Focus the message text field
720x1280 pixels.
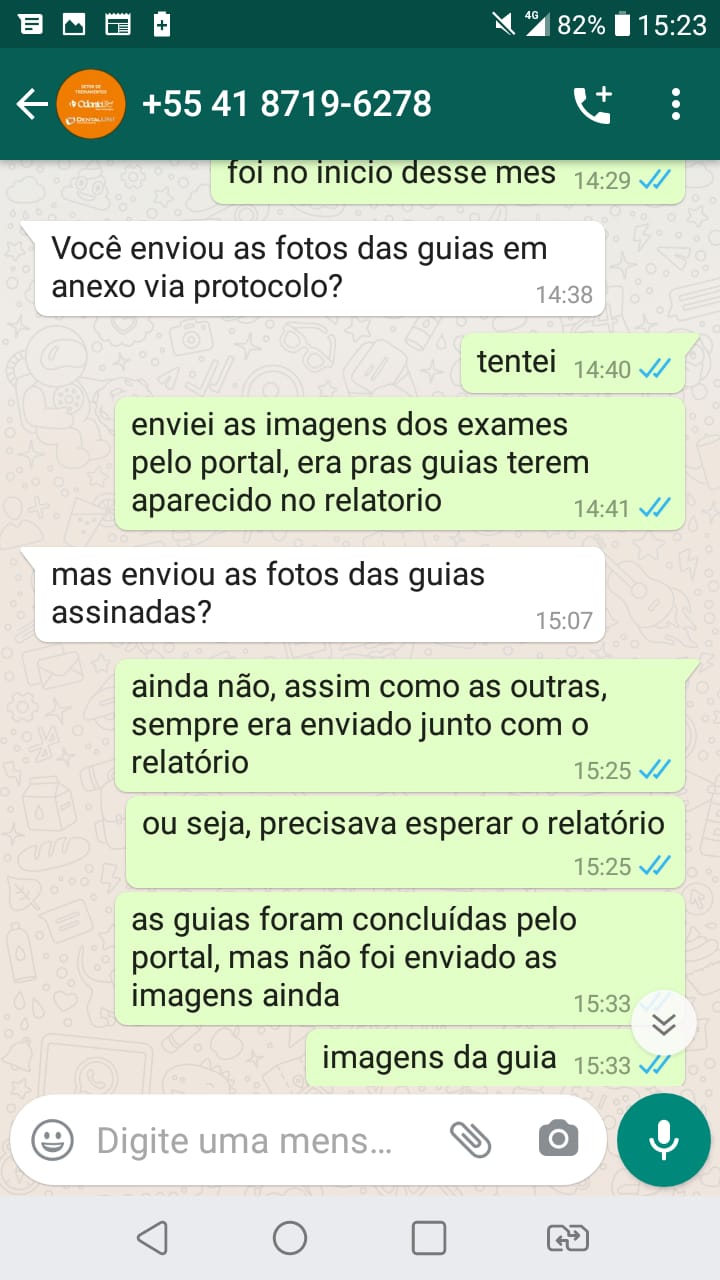pos(245,1140)
